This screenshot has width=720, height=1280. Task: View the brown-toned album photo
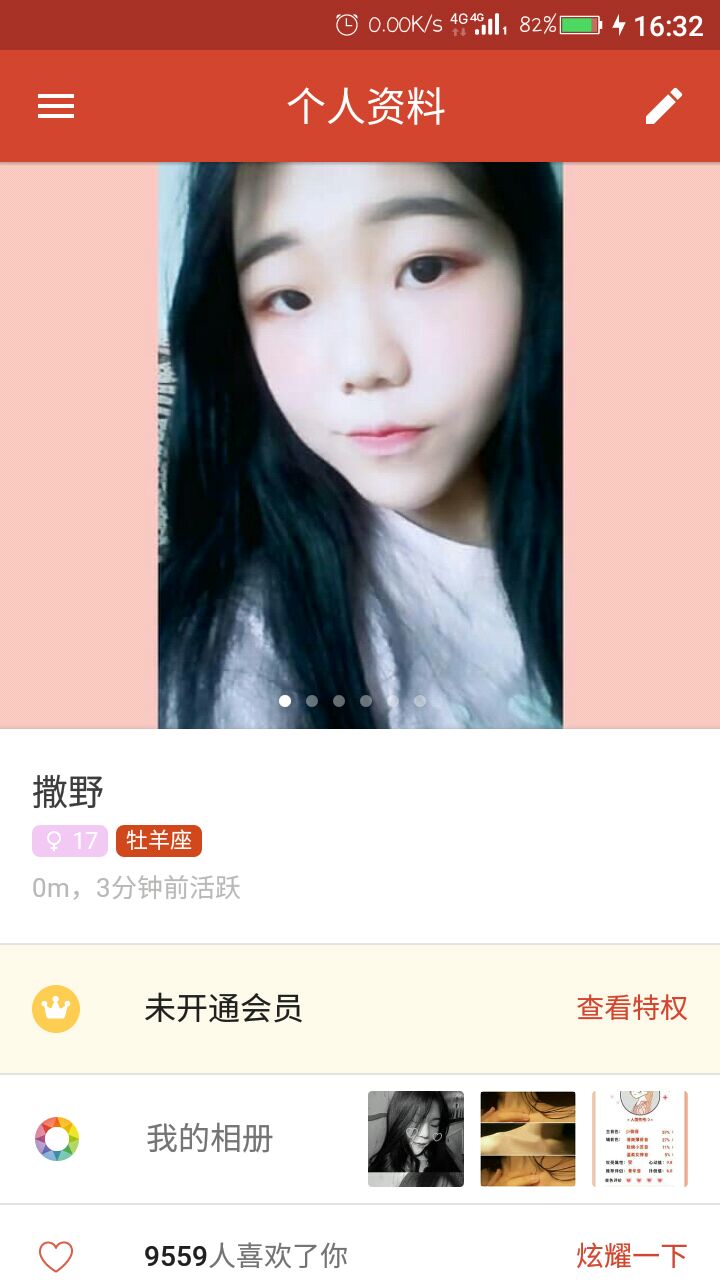(528, 1138)
